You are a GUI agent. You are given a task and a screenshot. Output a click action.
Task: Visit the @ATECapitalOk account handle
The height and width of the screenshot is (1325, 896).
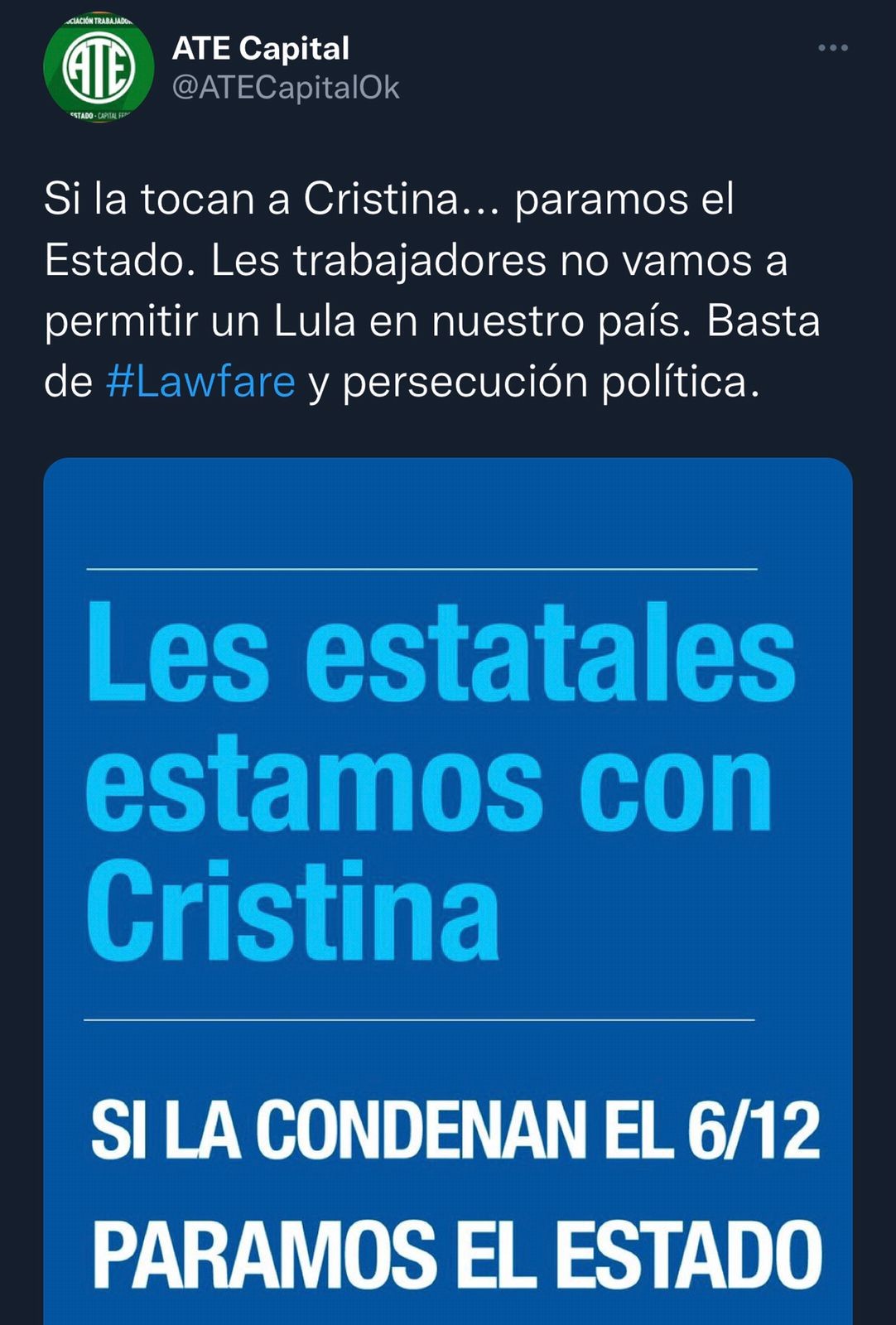[x=286, y=88]
